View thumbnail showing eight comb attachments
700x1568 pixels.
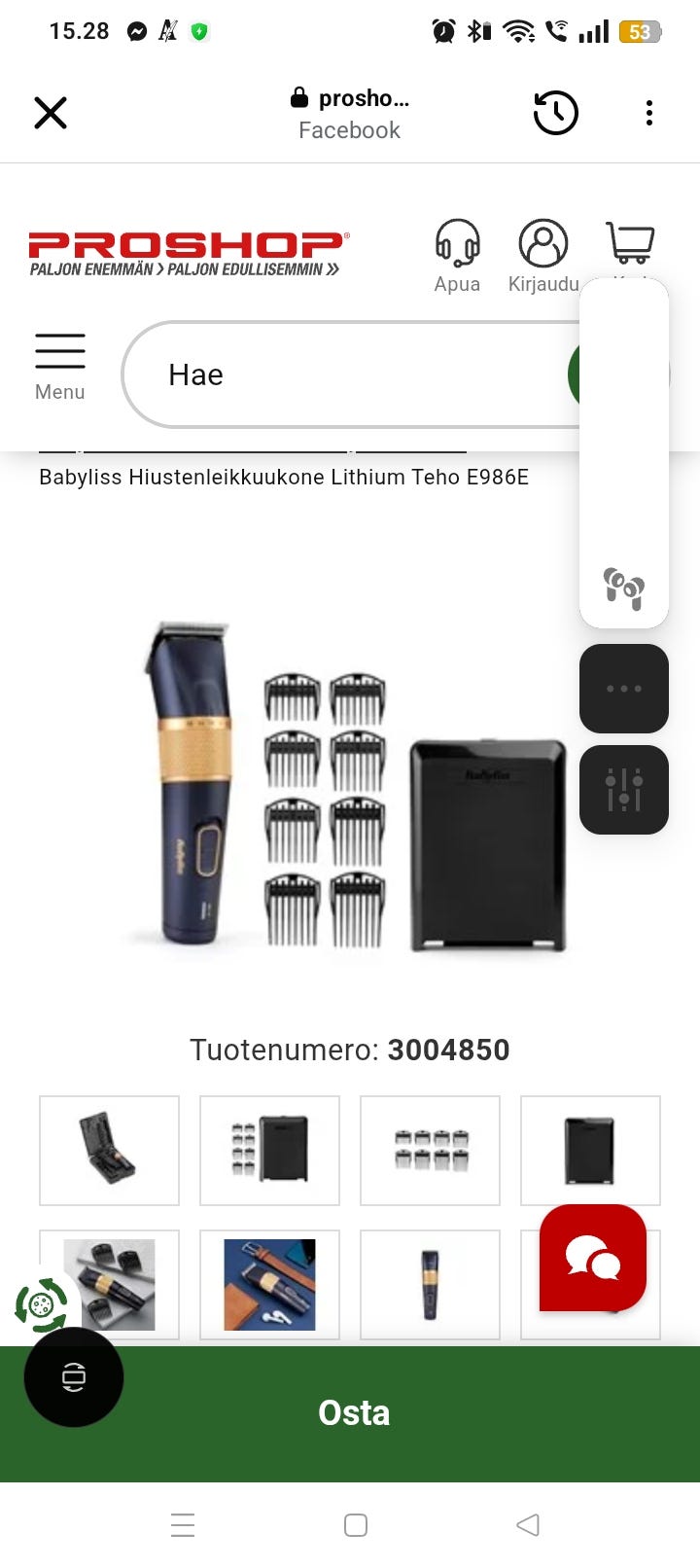click(x=430, y=1150)
